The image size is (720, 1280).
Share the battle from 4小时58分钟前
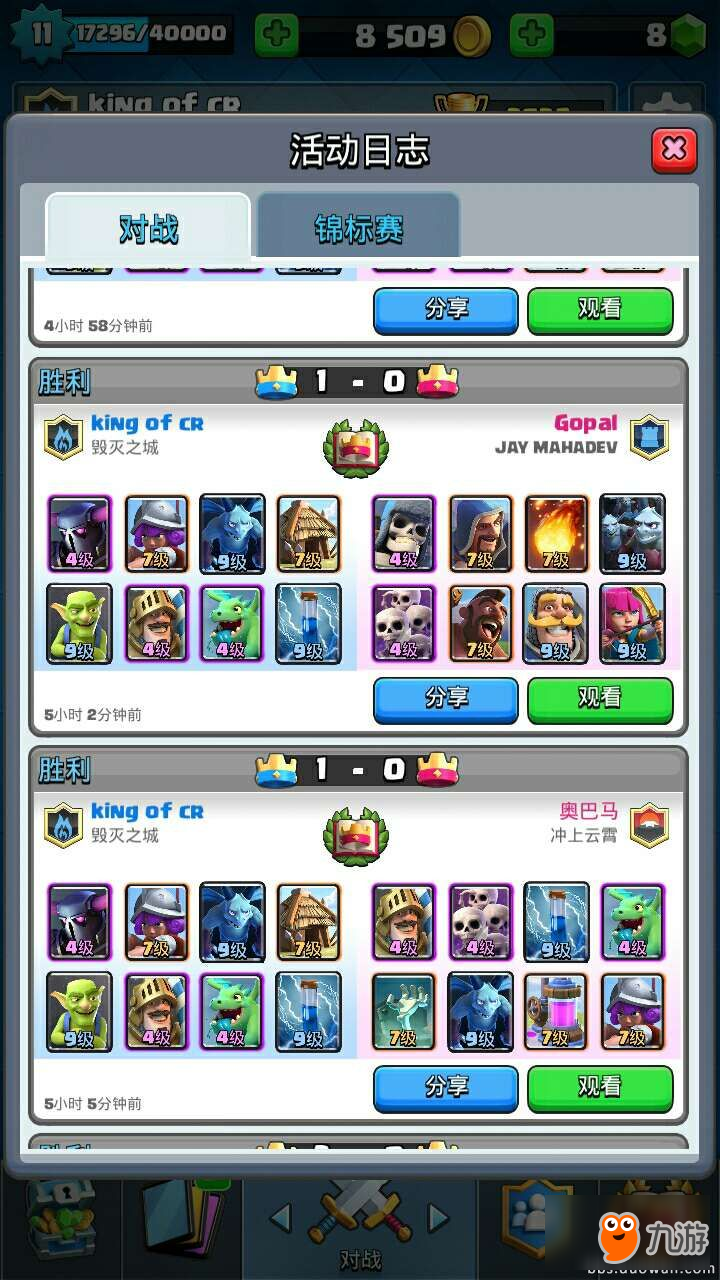click(x=446, y=310)
